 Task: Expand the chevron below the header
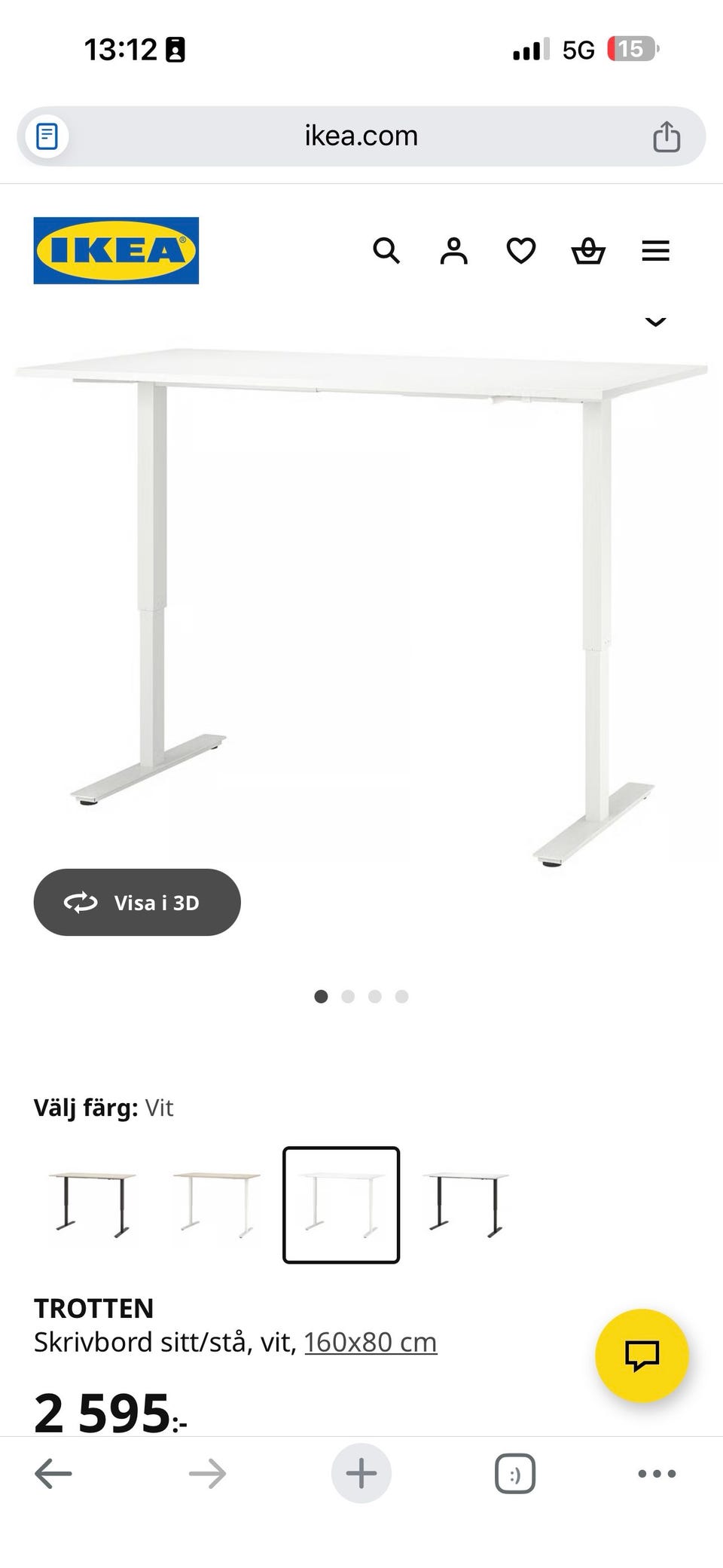[655, 322]
